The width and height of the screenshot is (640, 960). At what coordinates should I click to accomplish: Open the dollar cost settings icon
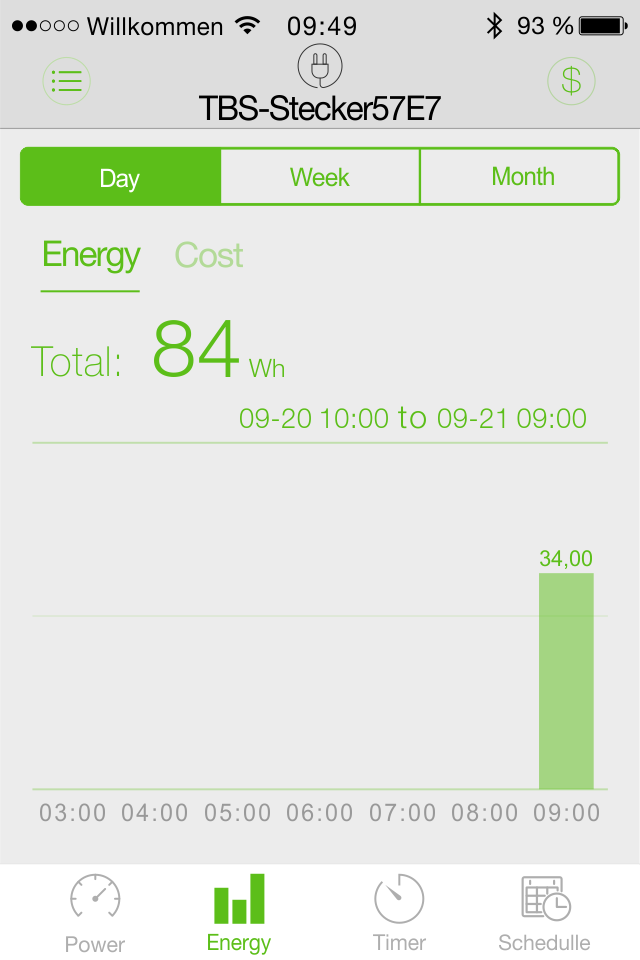(571, 79)
